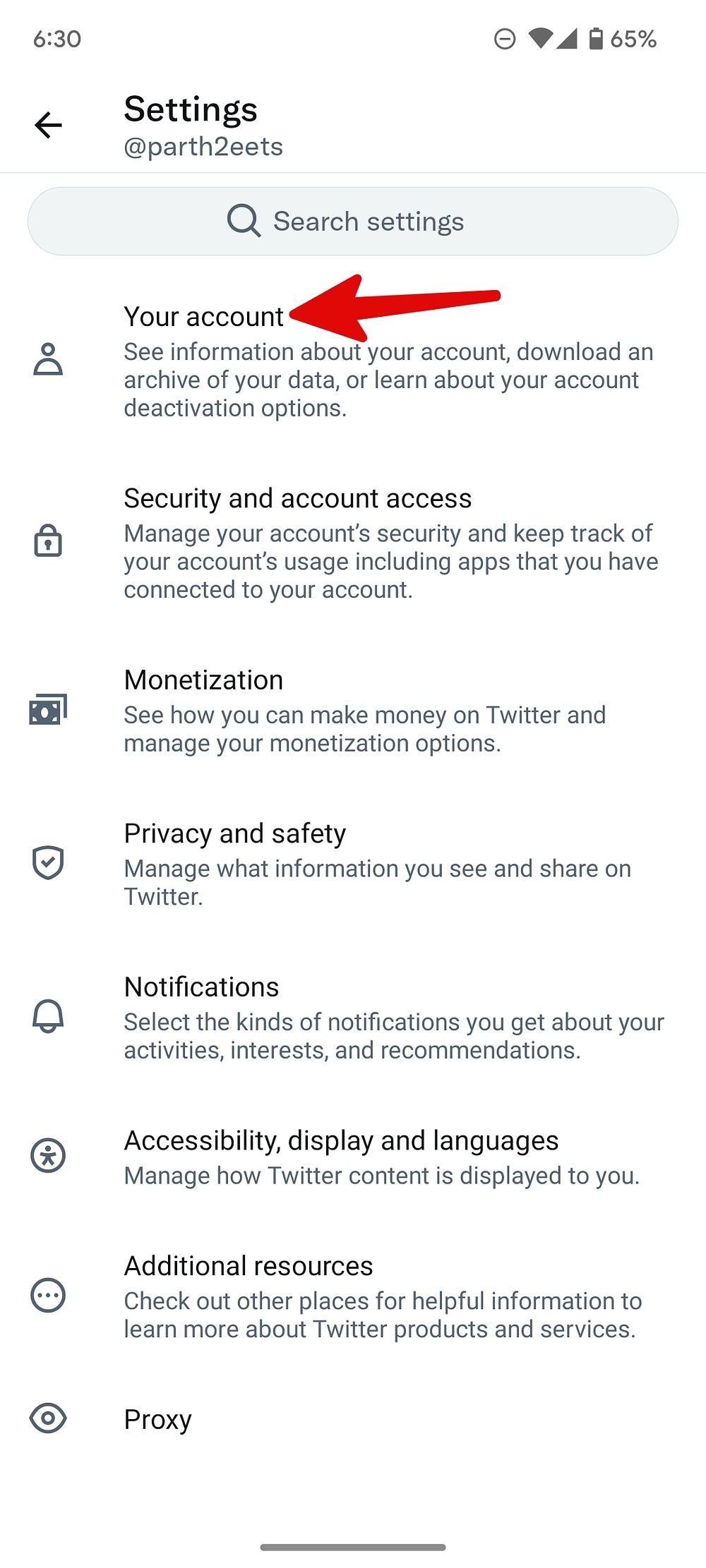Open Notifications settings
Screen dimensions: 706x1568
pos(353,1017)
